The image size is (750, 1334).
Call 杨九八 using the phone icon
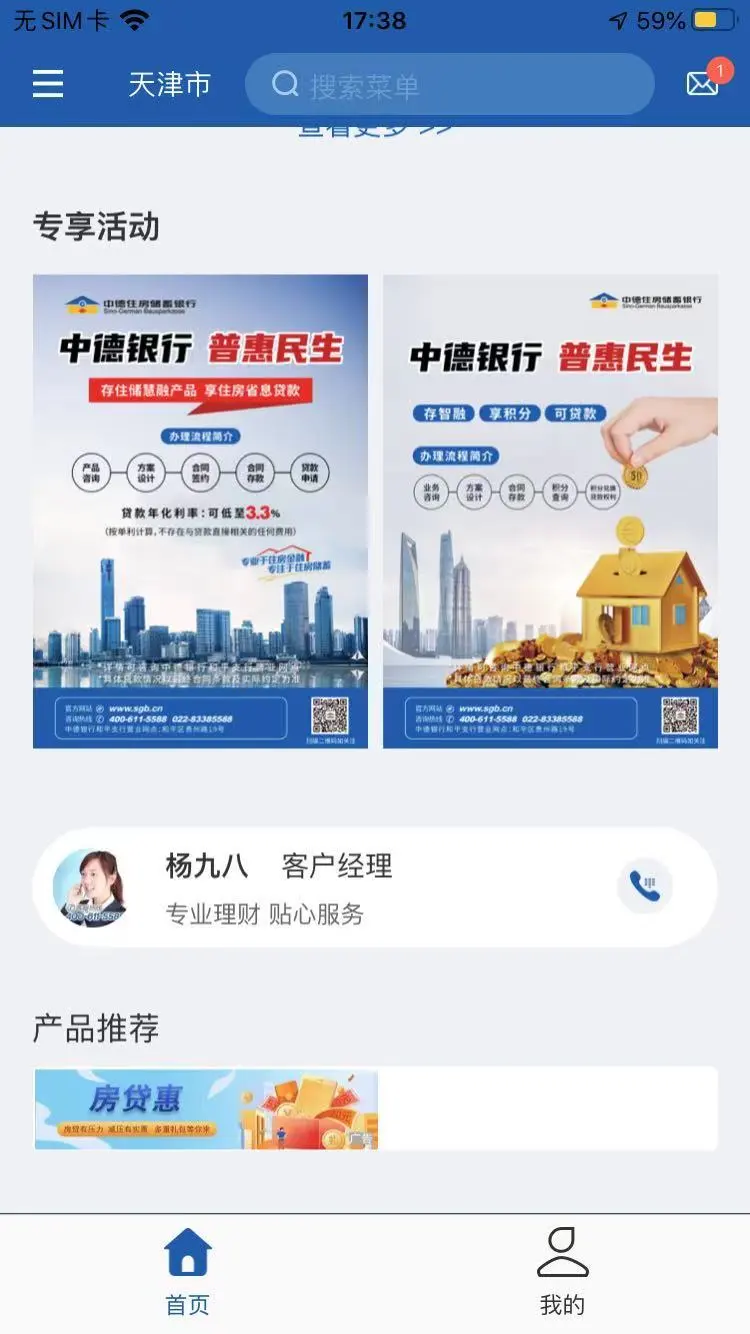(645, 886)
